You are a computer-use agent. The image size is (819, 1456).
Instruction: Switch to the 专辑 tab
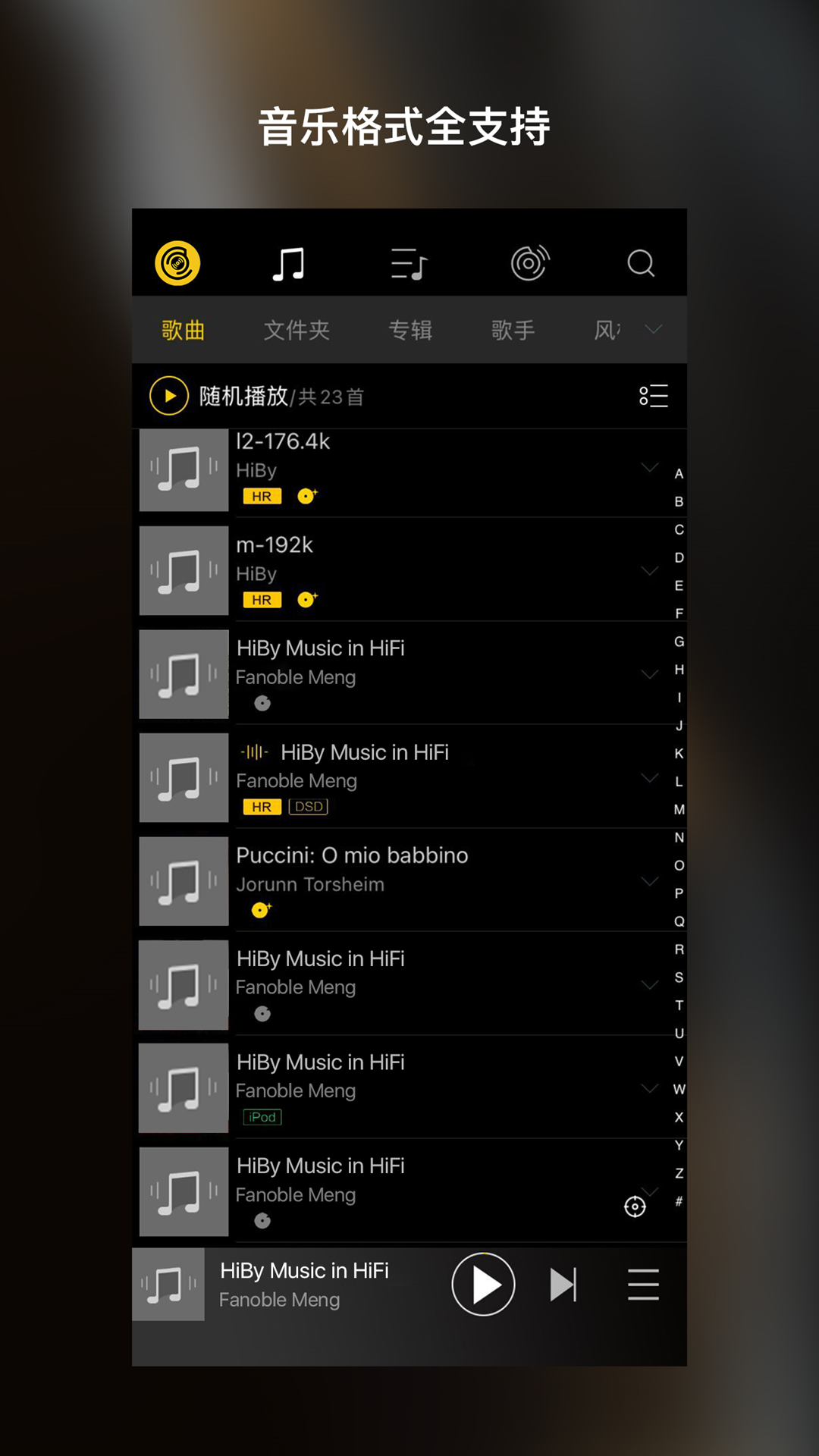coord(410,330)
